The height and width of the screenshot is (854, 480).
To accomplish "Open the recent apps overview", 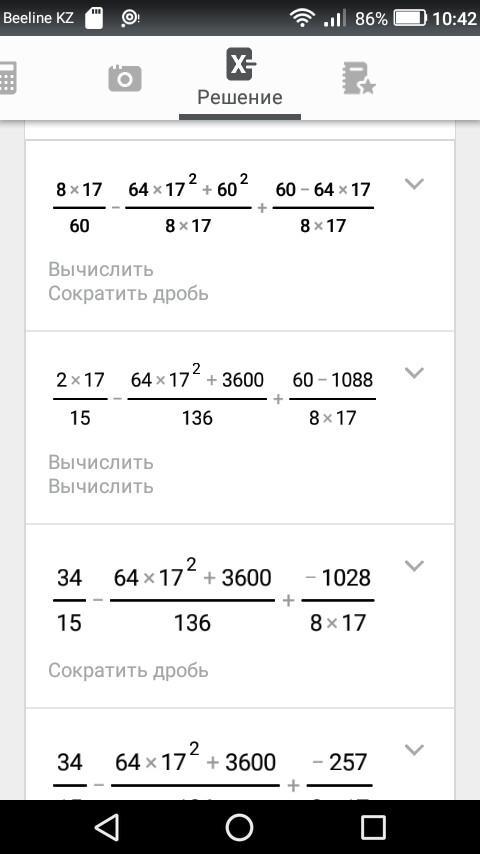I will coord(373,827).
